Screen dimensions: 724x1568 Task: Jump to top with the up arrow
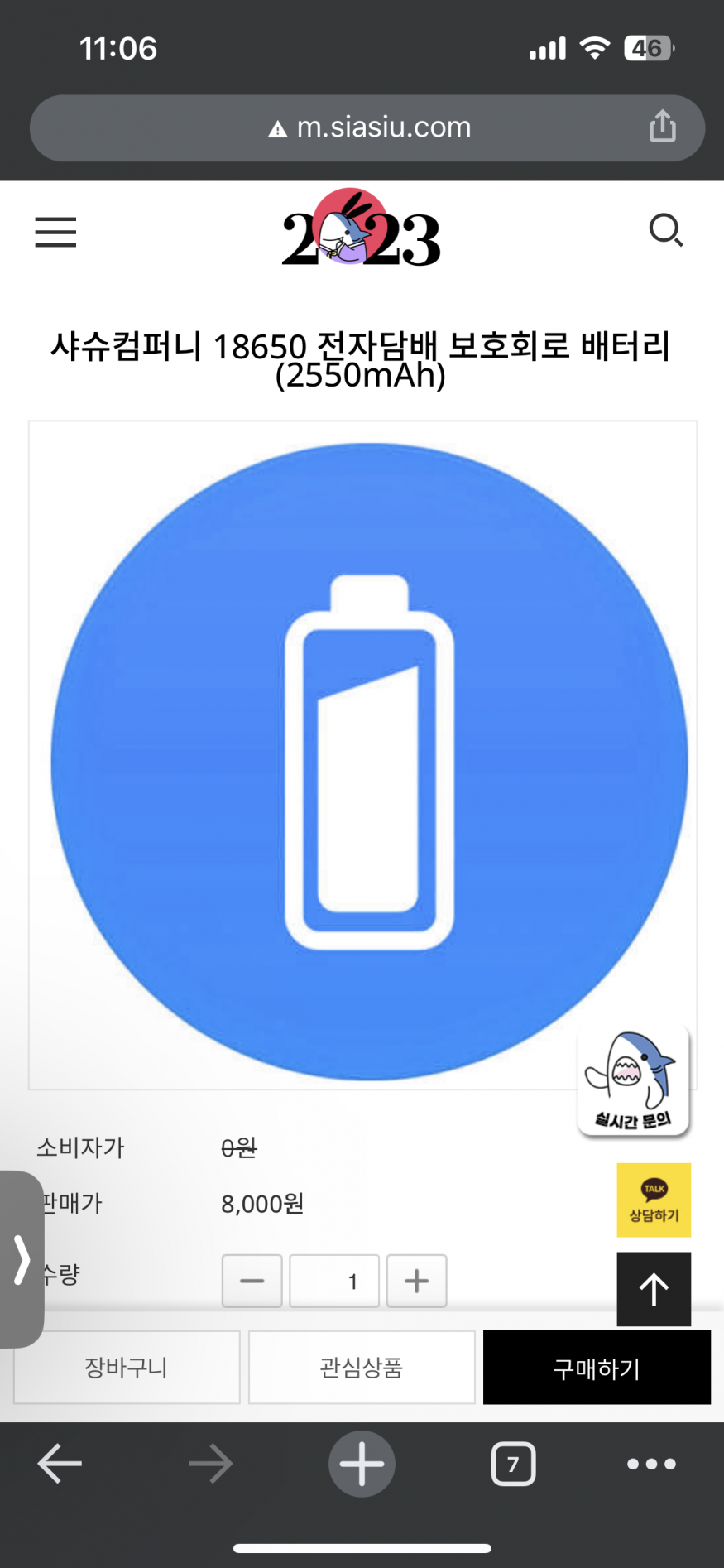pos(654,1289)
